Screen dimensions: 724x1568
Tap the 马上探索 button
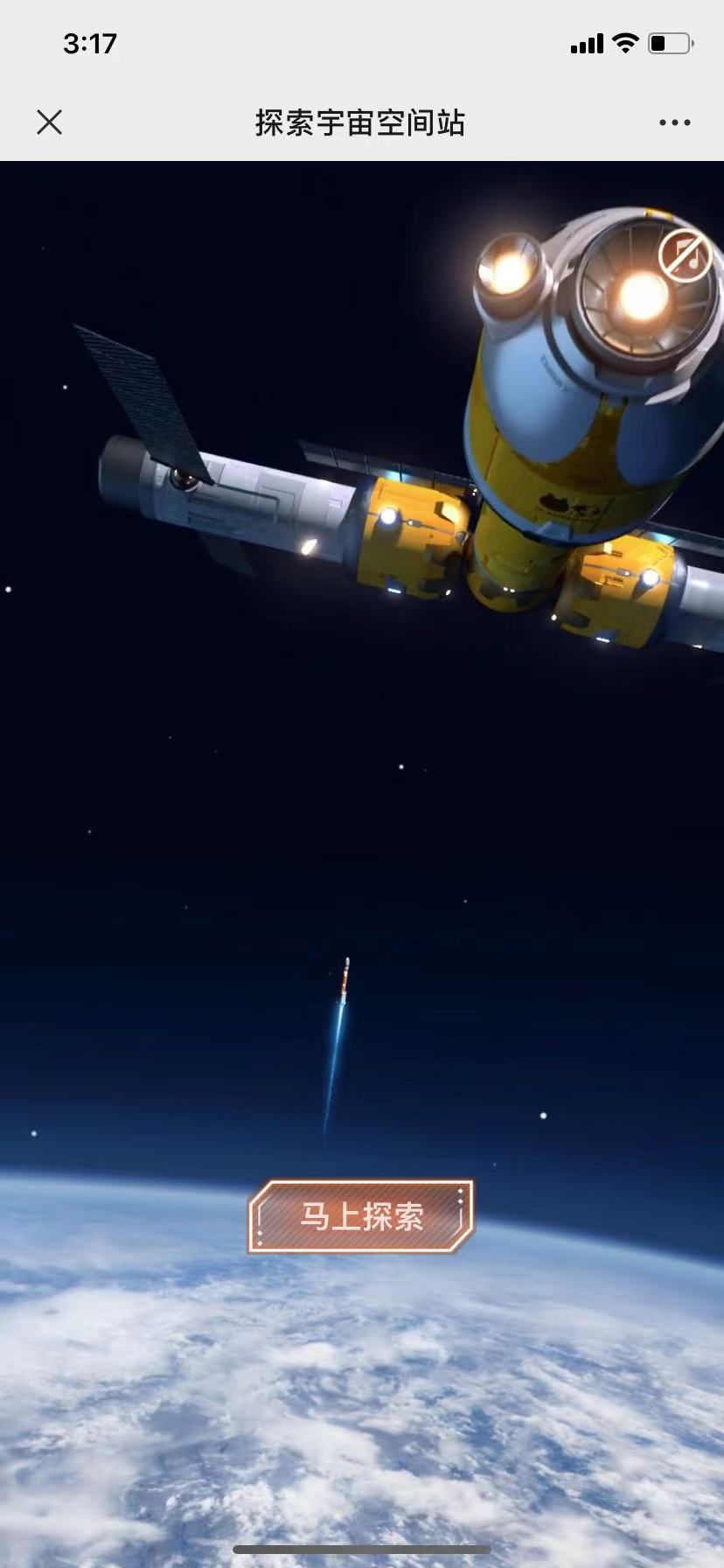click(361, 1216)
